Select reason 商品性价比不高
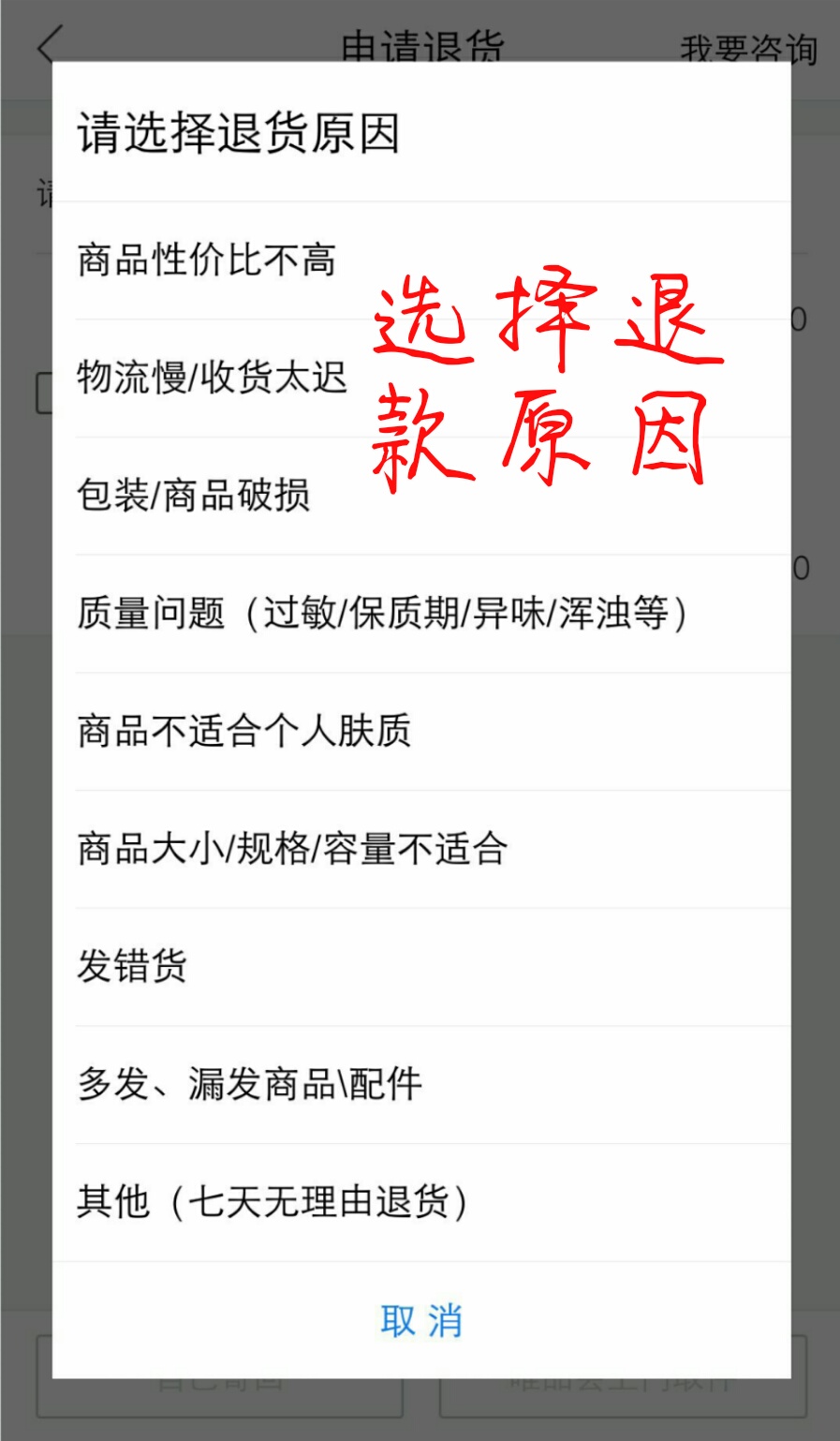The width and height of the screenshot is (840, 1441). point(421,260)
